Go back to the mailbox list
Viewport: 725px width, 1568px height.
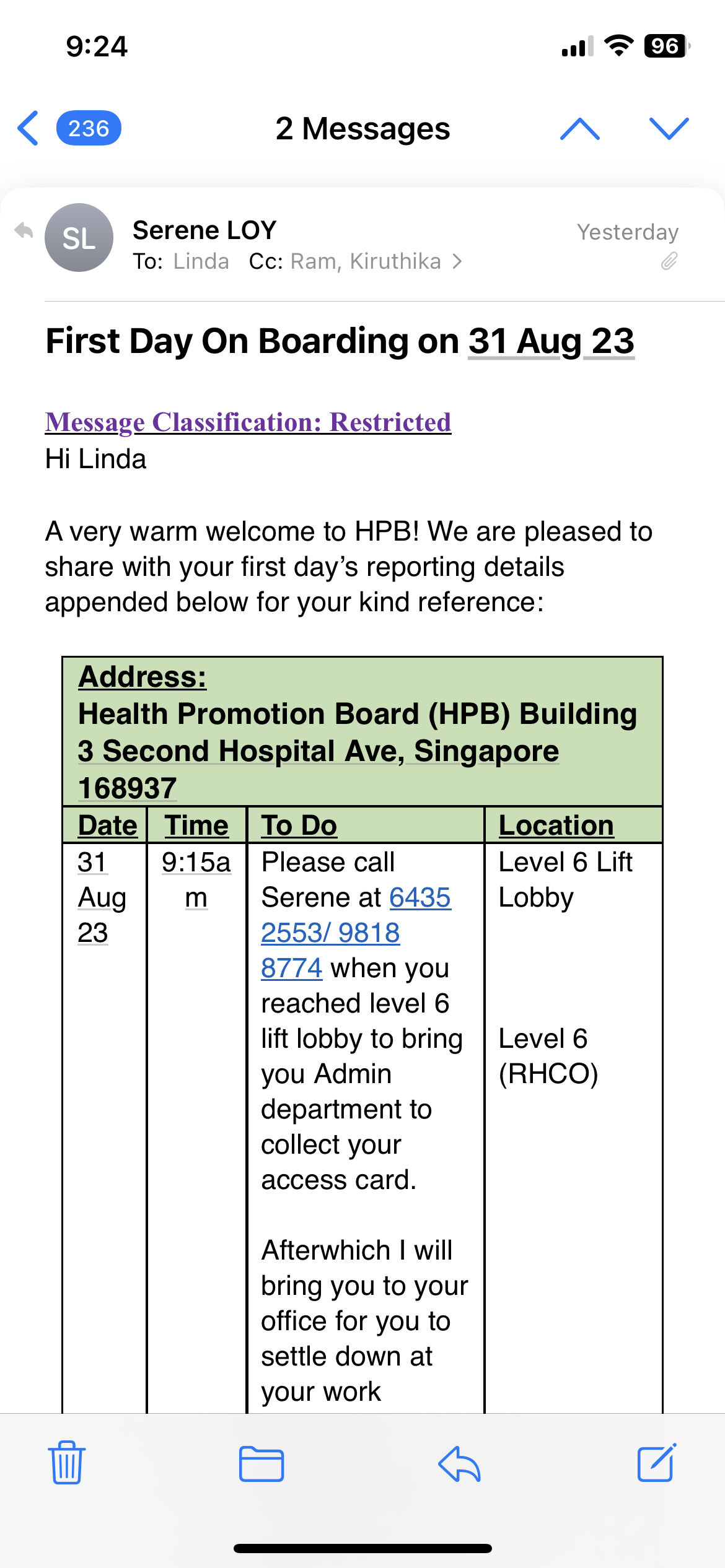(x=68, y=128)
